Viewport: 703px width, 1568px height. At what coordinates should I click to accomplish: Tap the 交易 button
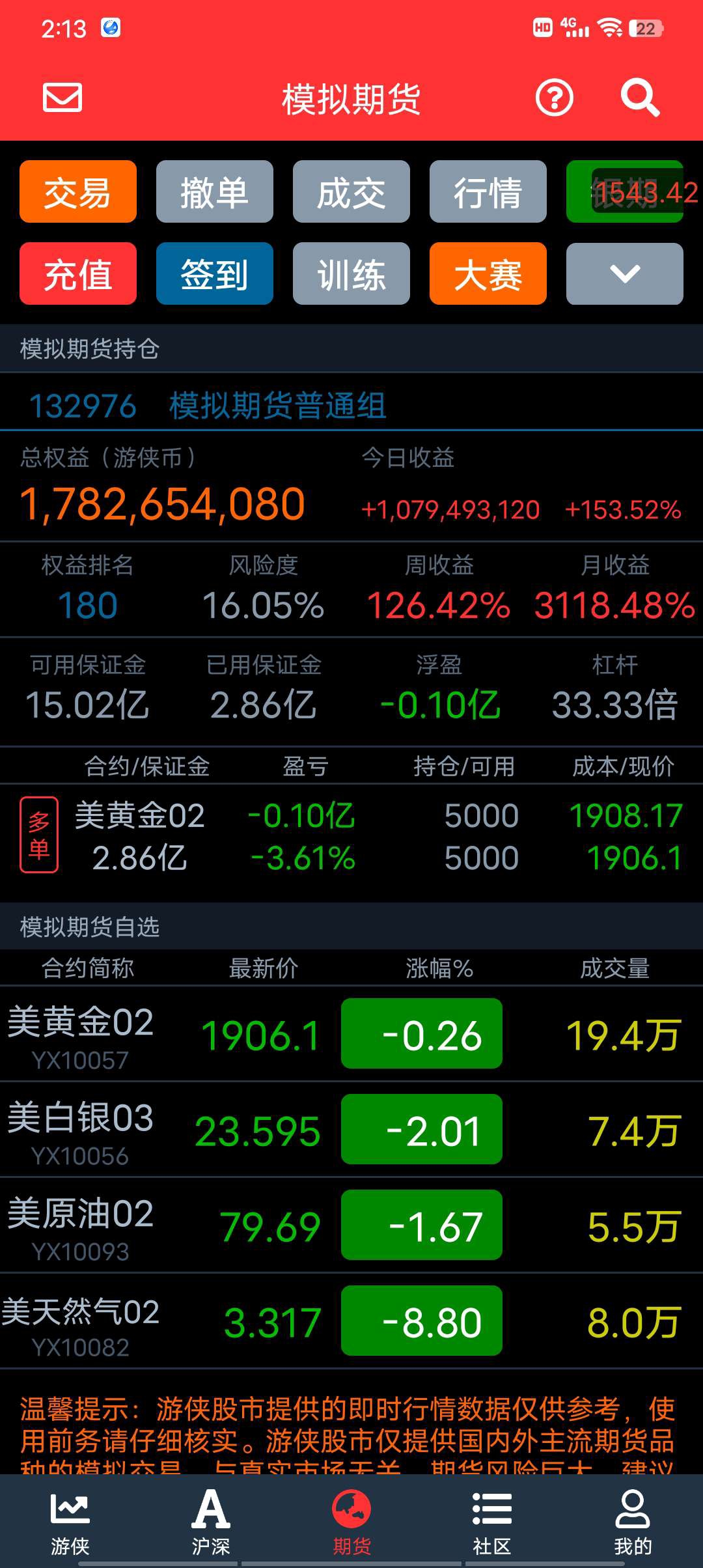78,192
